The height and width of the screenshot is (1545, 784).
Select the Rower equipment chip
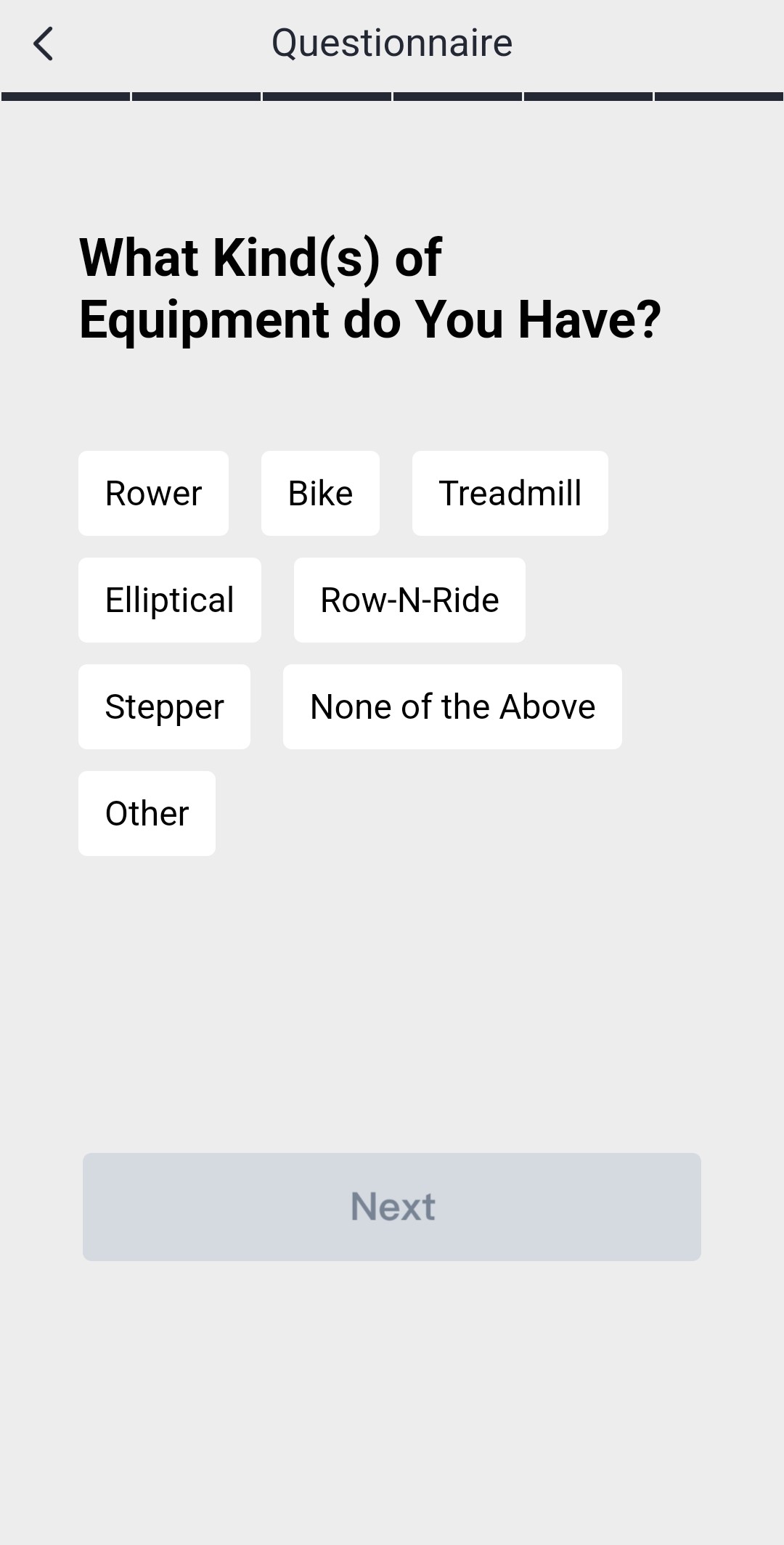(x=153, y=493)
